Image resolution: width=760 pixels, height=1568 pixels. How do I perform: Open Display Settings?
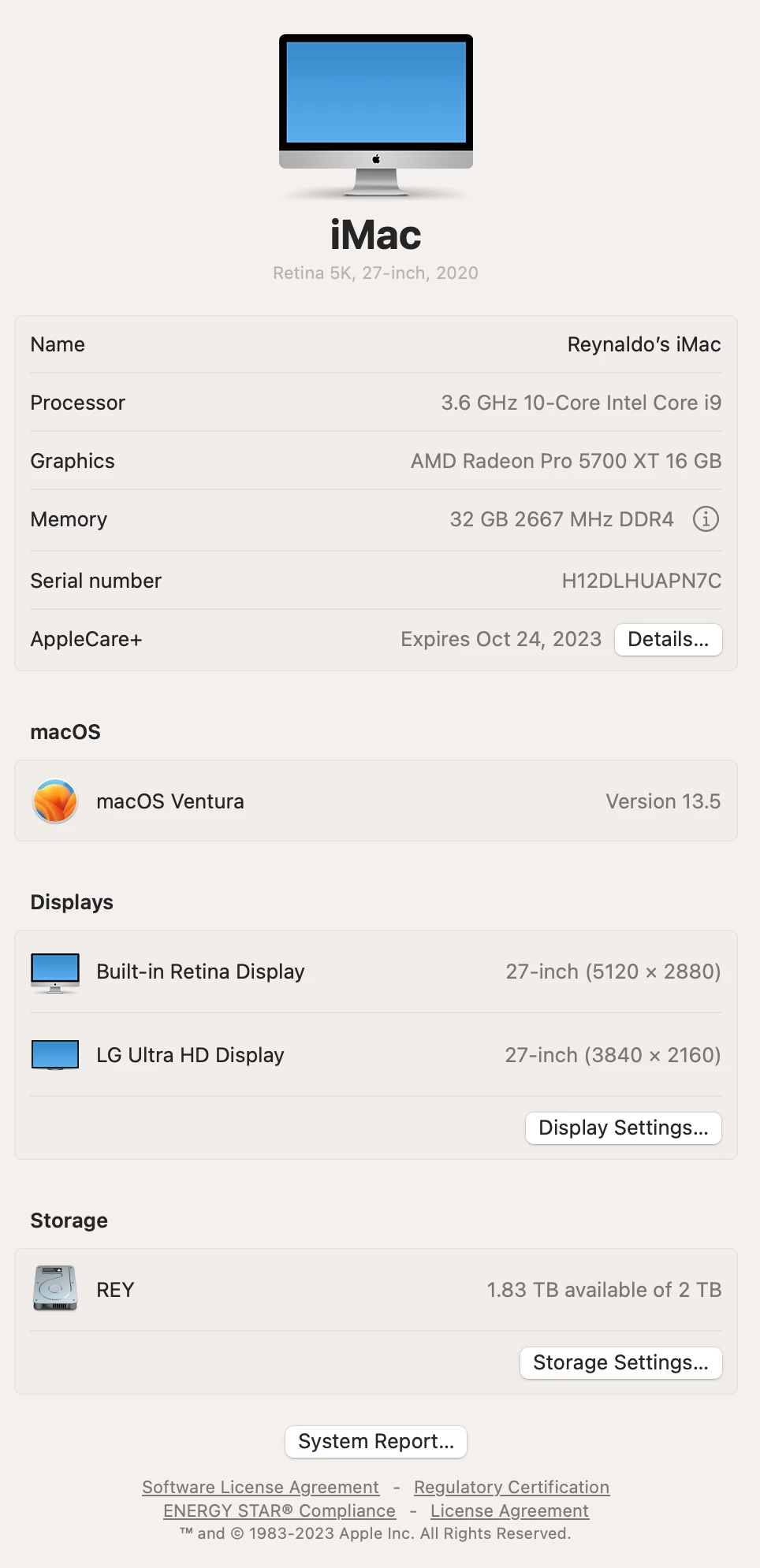(623, 1128)
